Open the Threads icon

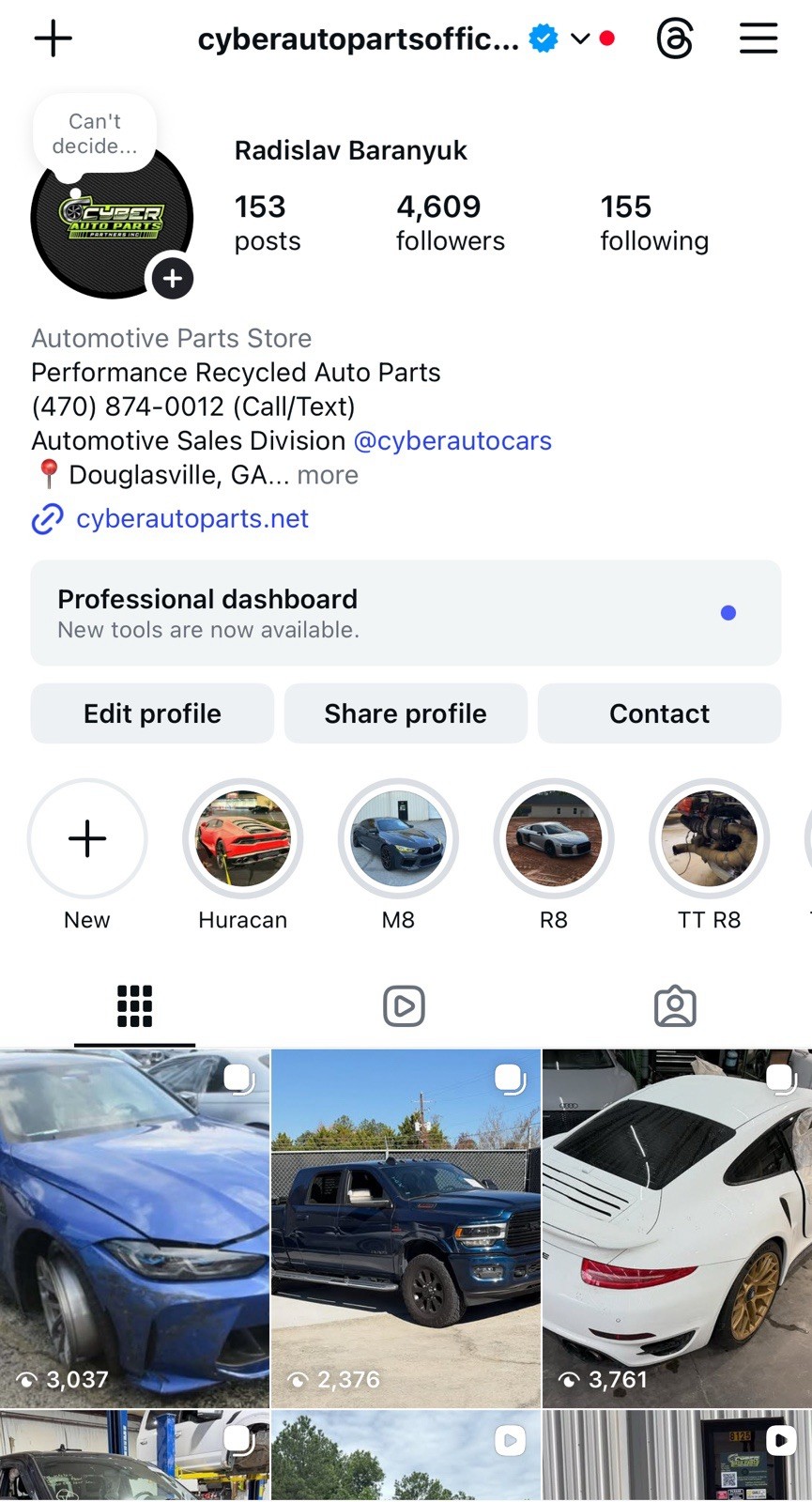pos(674,38)
